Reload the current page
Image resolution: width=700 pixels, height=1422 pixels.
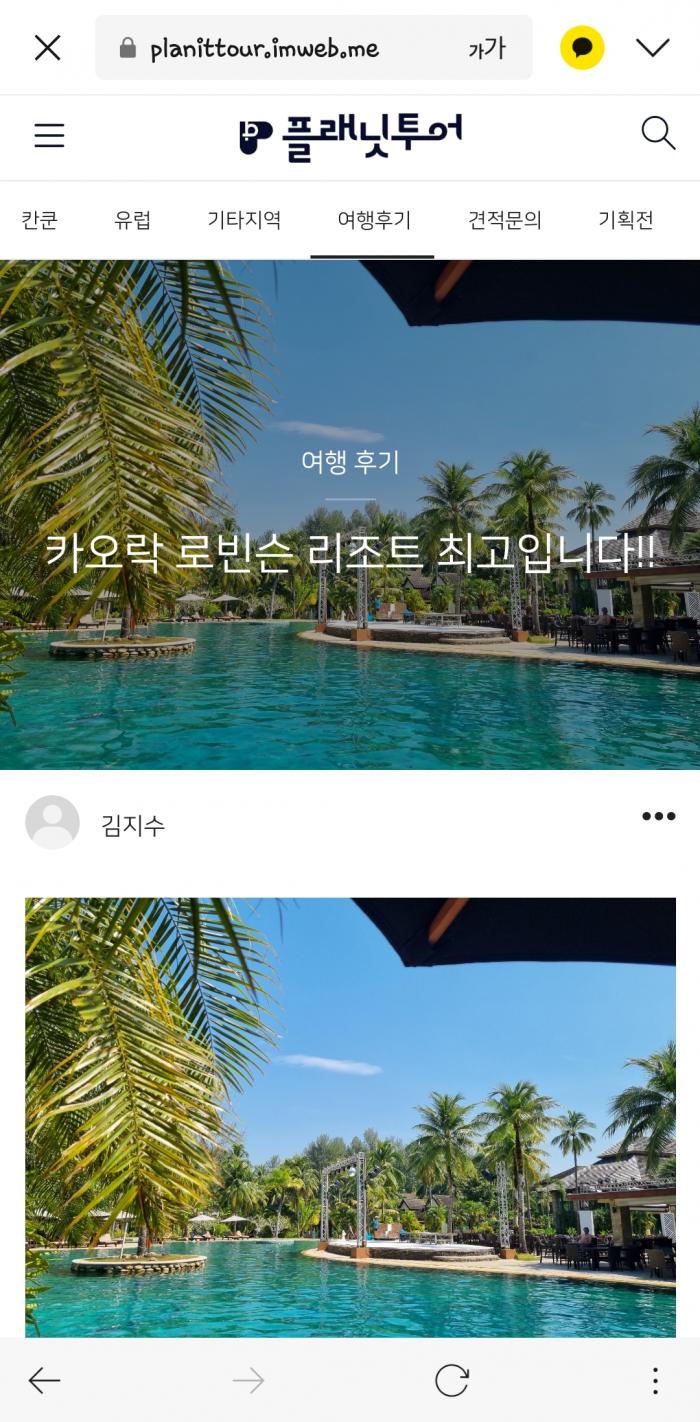[x=451, y=1381]
